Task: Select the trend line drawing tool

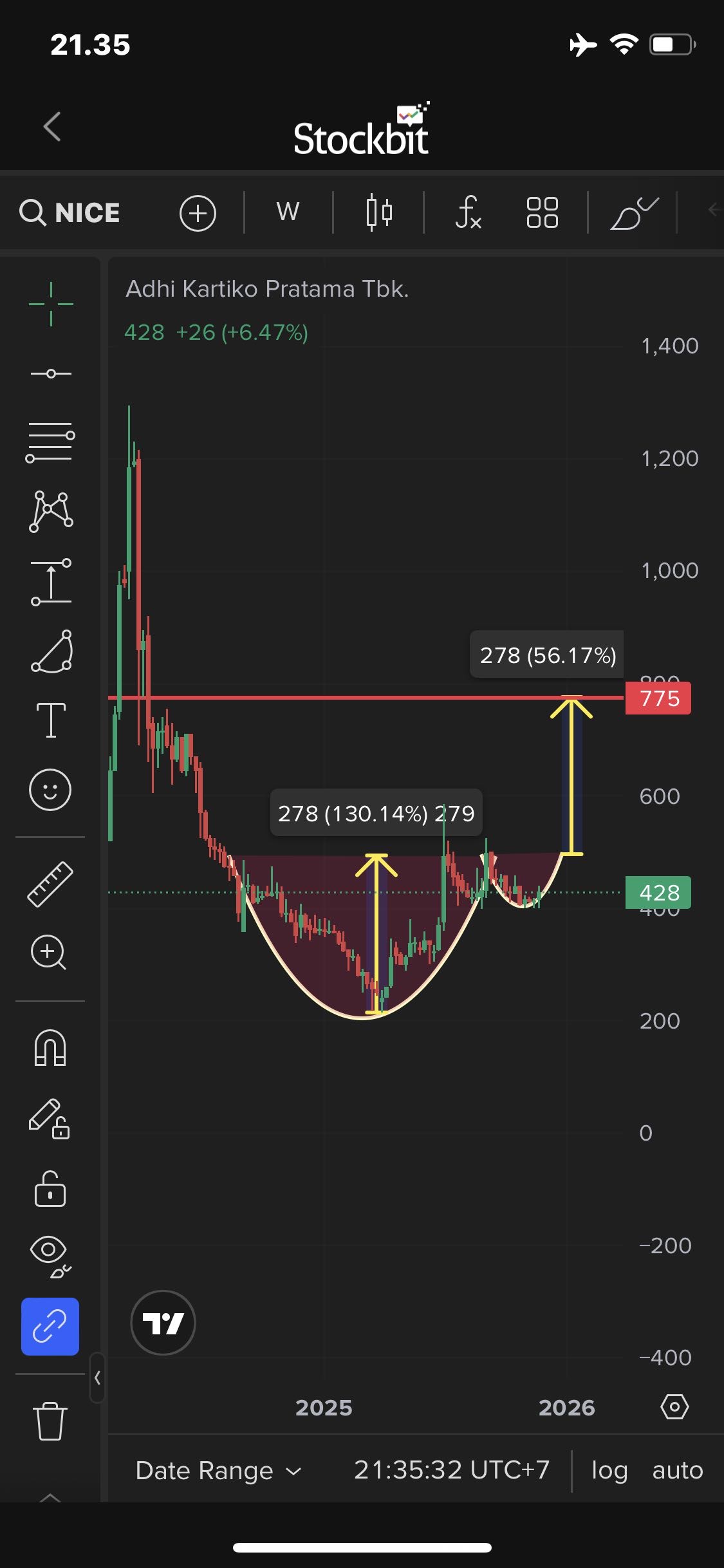Action: (x=51, y=373)
